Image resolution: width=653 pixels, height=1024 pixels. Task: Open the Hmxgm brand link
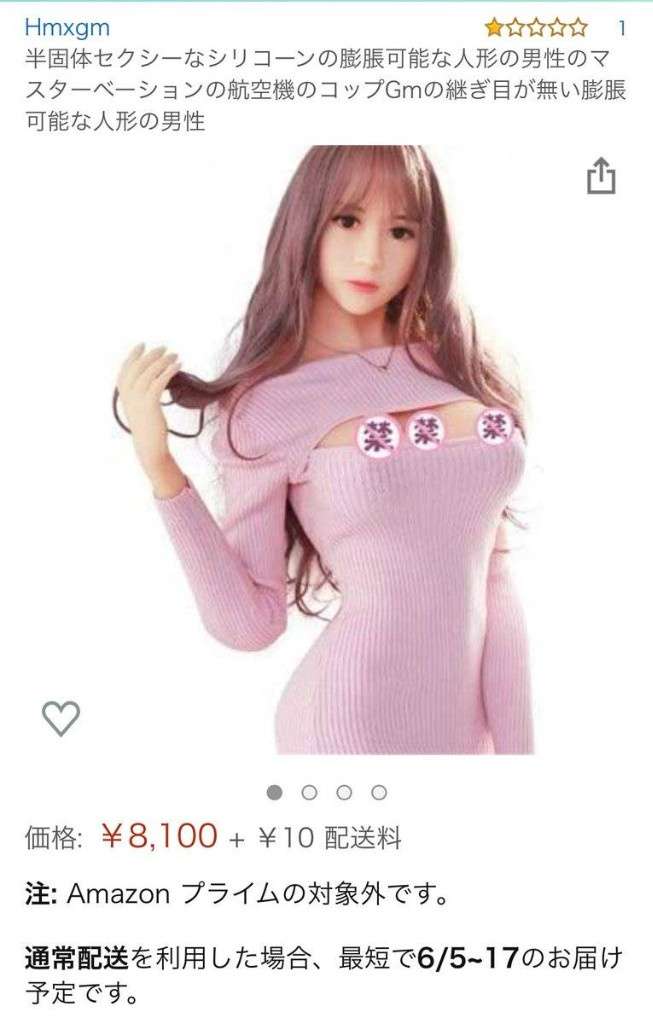tap(67, 27)
